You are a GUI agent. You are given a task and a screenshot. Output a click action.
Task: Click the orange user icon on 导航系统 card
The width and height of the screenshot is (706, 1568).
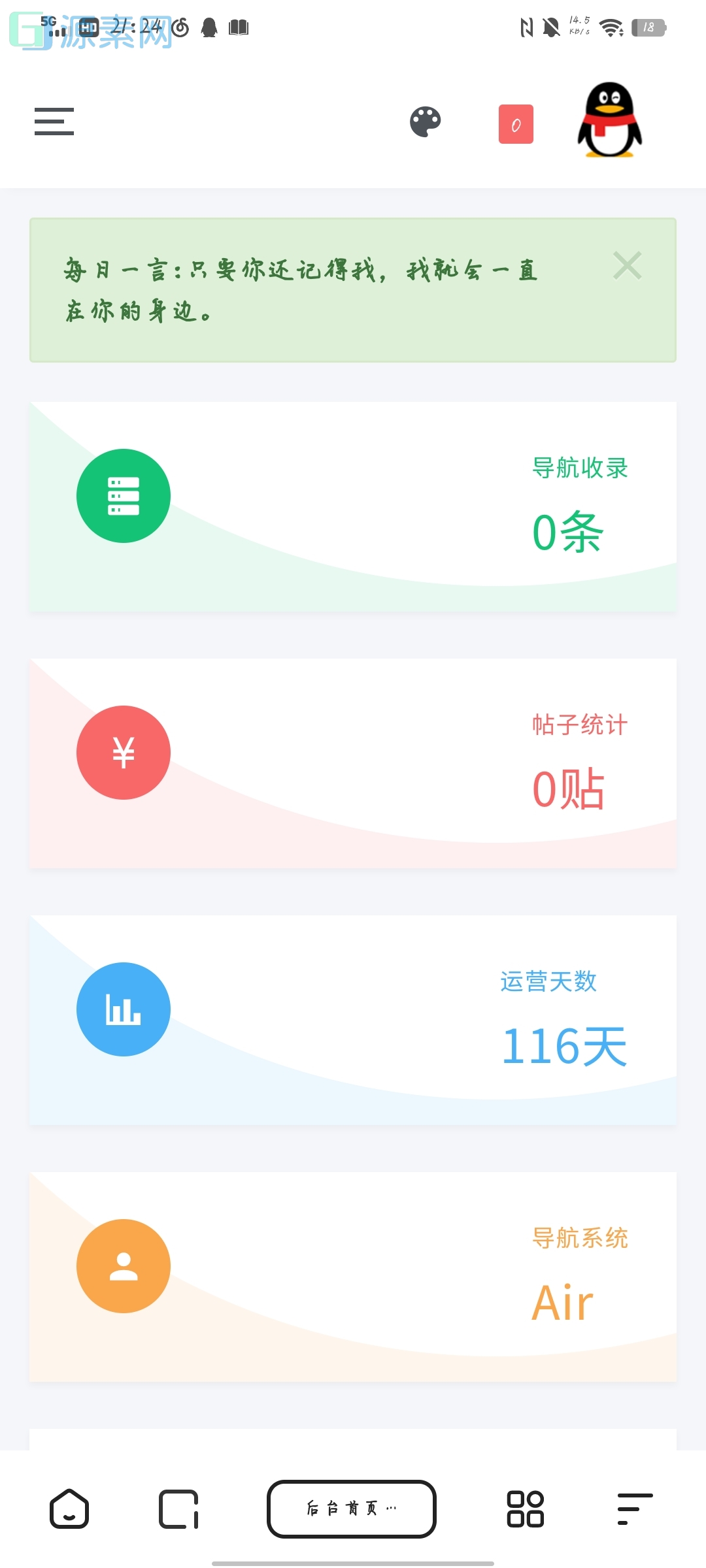coord(124,1266)
